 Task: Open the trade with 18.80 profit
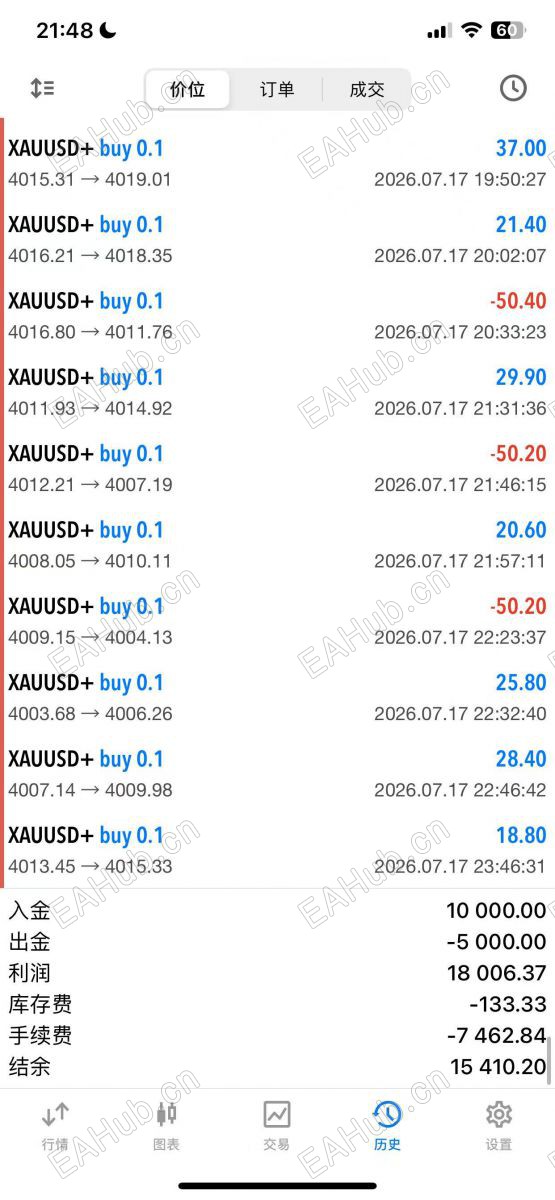(277, 850)
